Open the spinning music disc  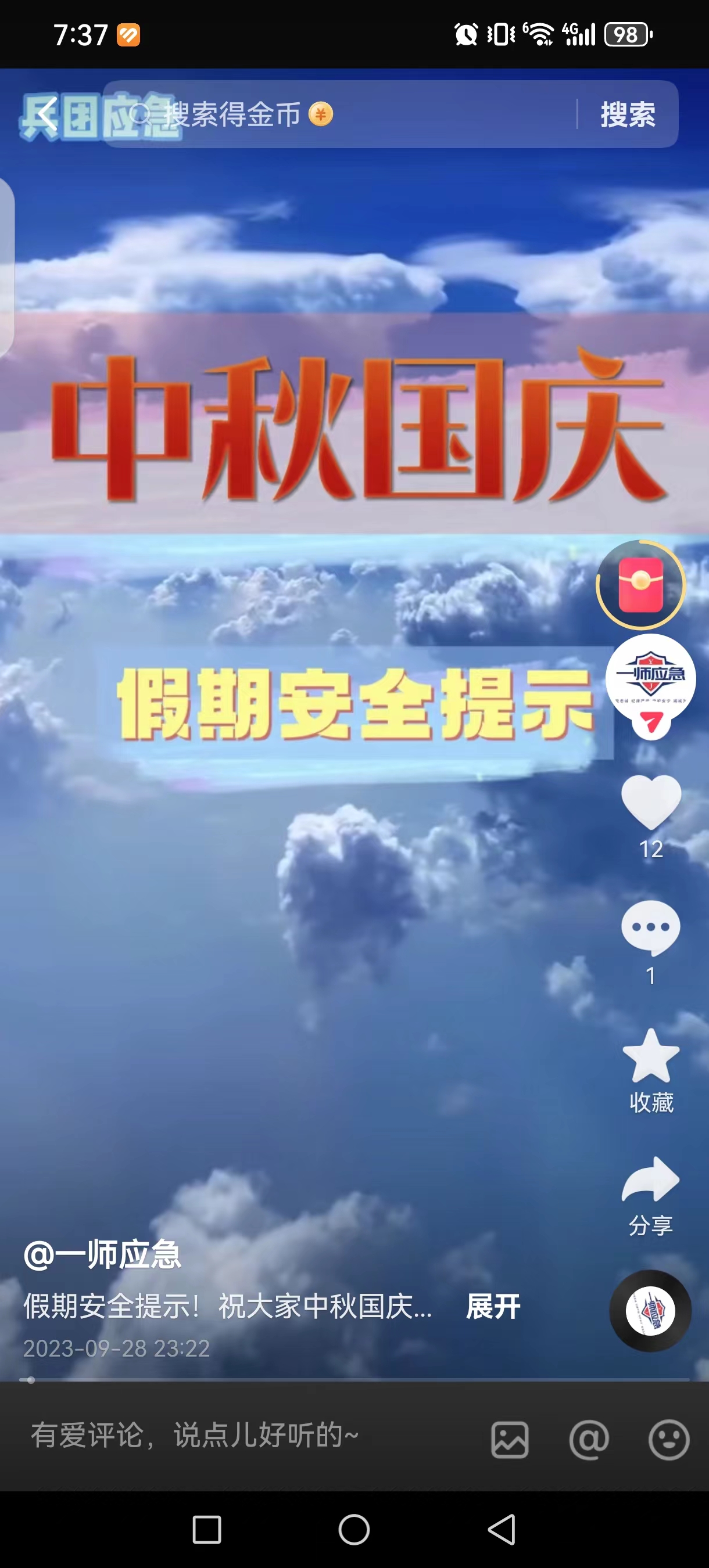pyautogui.click(x=650, y=1310)
